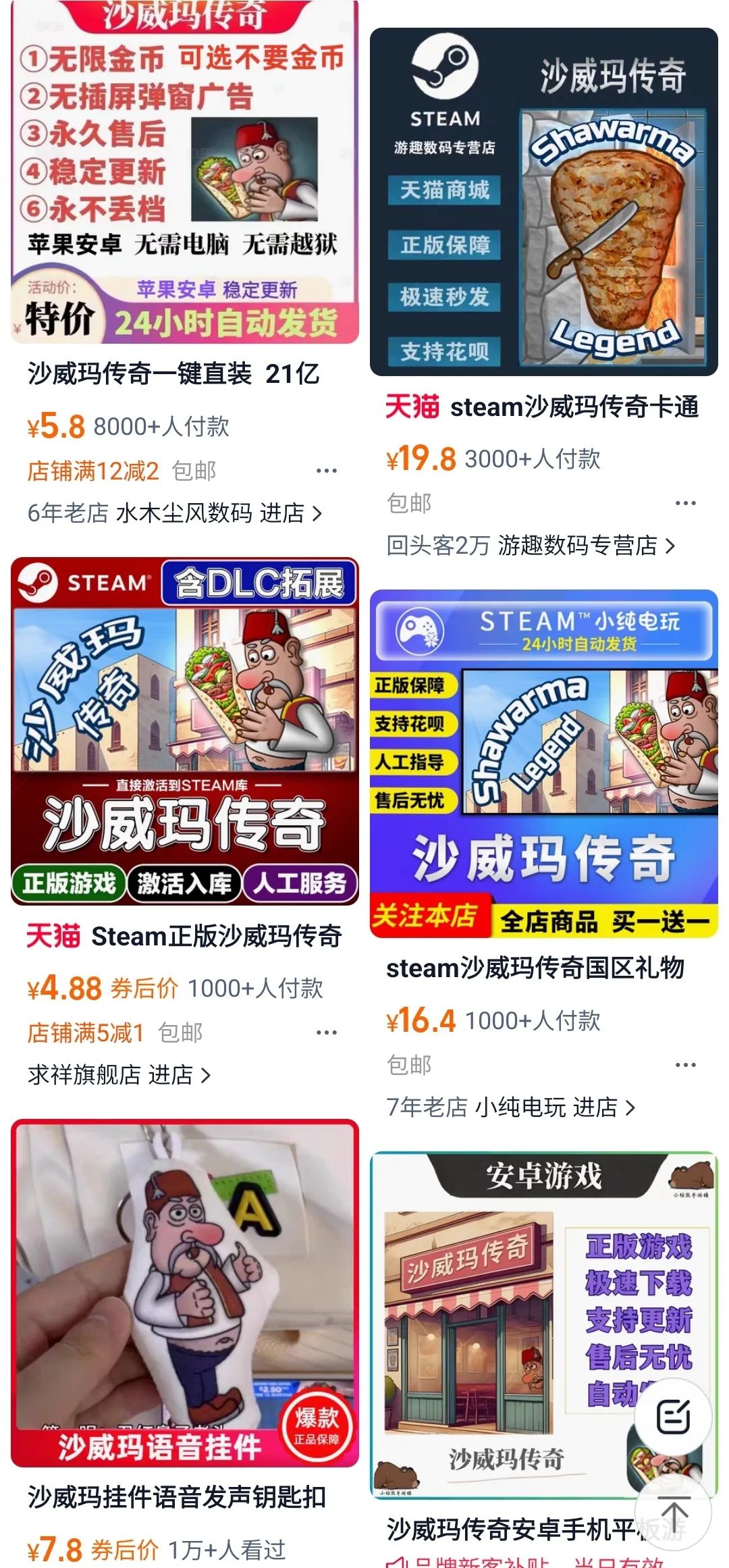
Task: Open more options for the ¥19.8 item
Action: pyautogui.click(x=685, y=503)
